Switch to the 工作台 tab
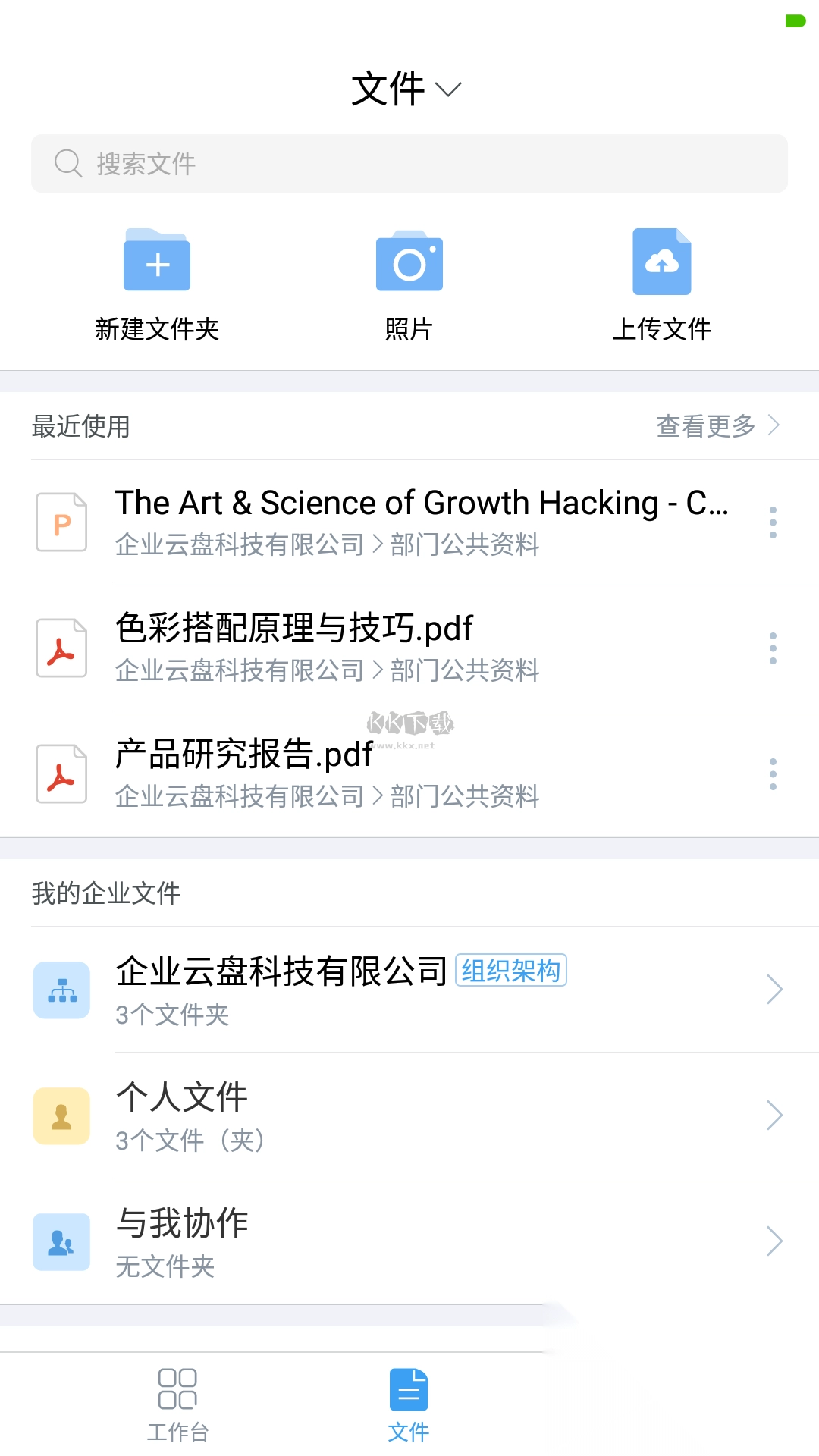 point(177,1404)
